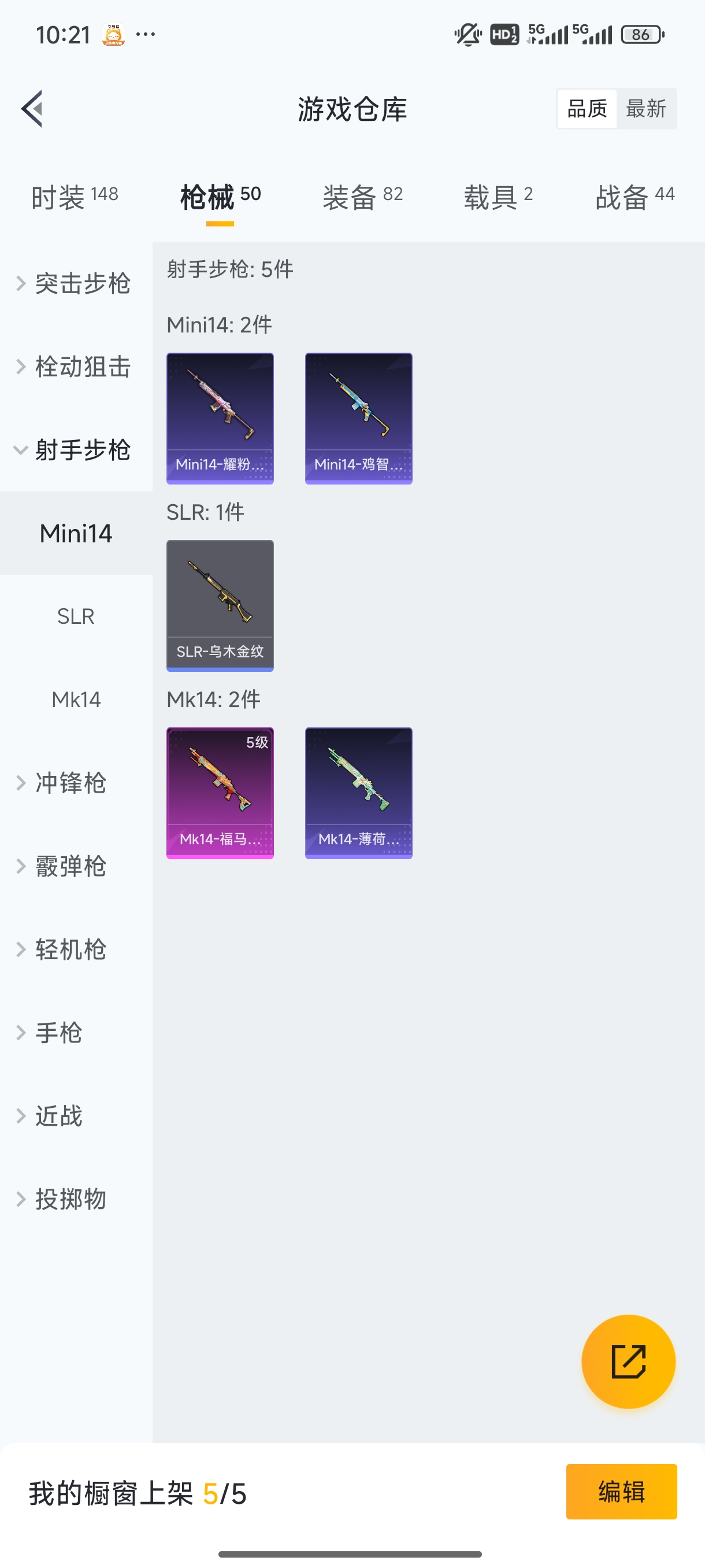Screen dimensions: 705x1568
Task: Enable 品质 sorting mode
Action: pyautogui.click(x=586, y=108)
